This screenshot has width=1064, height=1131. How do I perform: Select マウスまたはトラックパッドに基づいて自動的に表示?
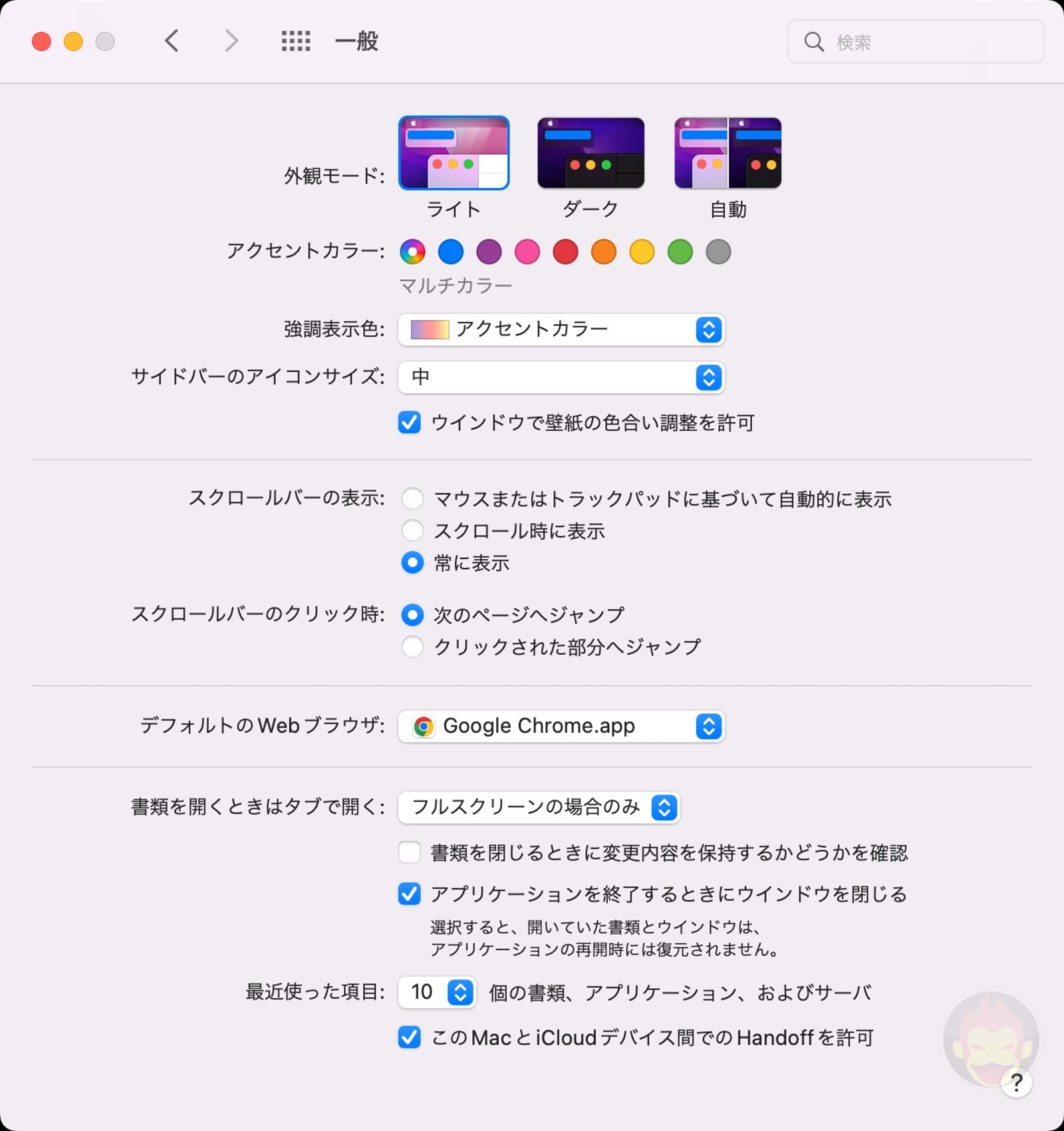pyautogui.click(x=412, y=499)
